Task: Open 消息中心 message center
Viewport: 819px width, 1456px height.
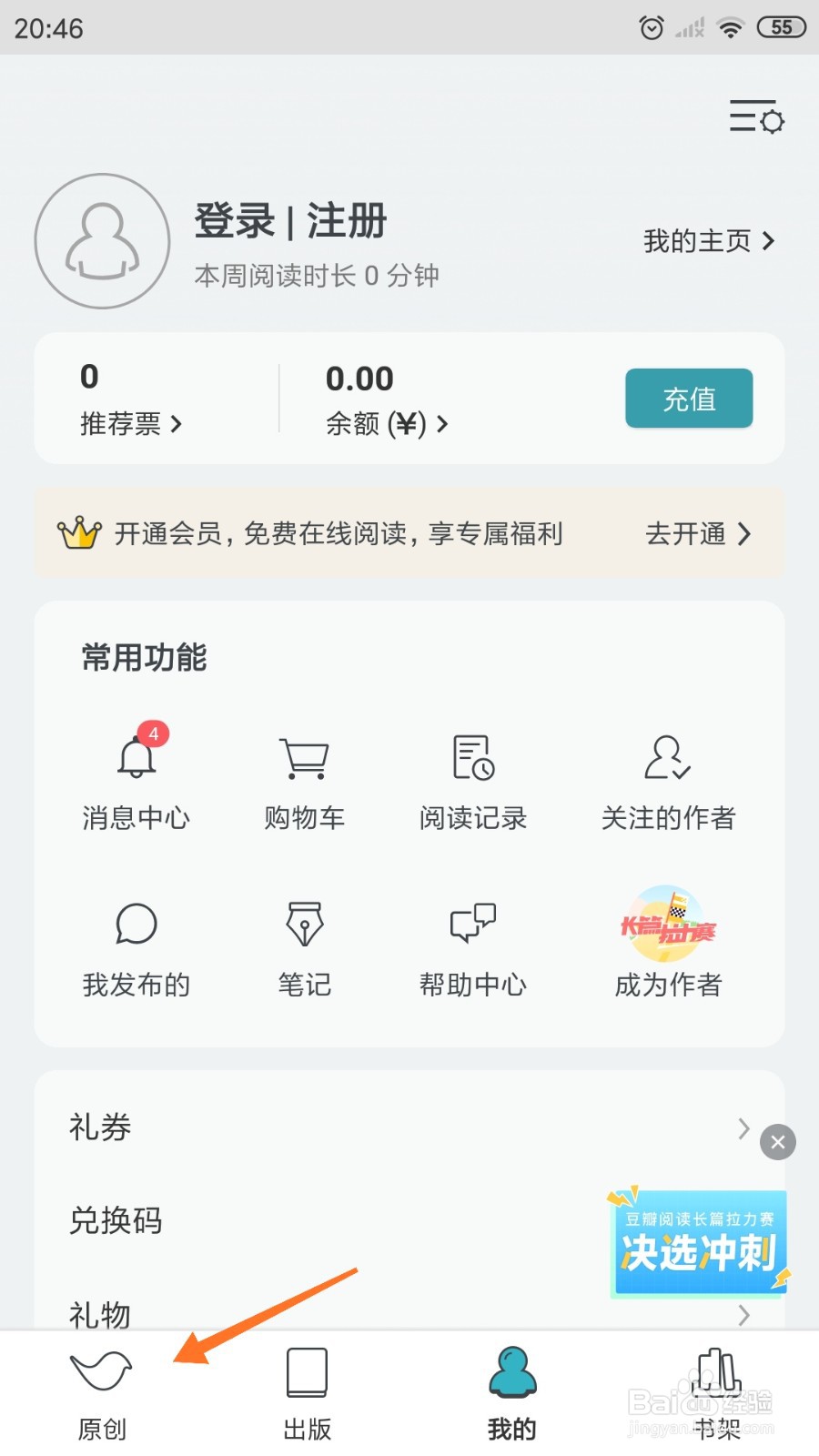Action: [x=136, y=778]
